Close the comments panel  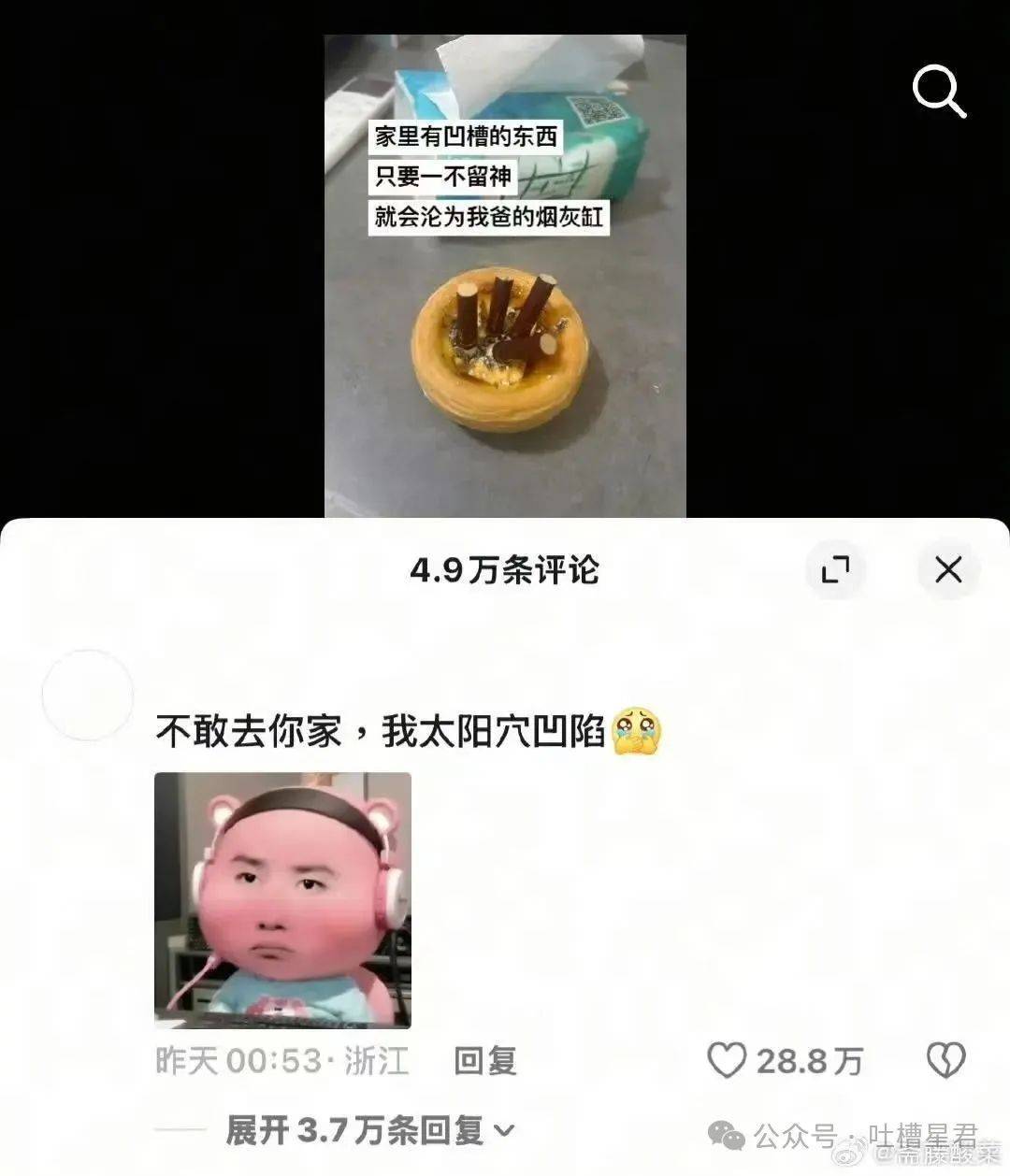pos(948,569)
